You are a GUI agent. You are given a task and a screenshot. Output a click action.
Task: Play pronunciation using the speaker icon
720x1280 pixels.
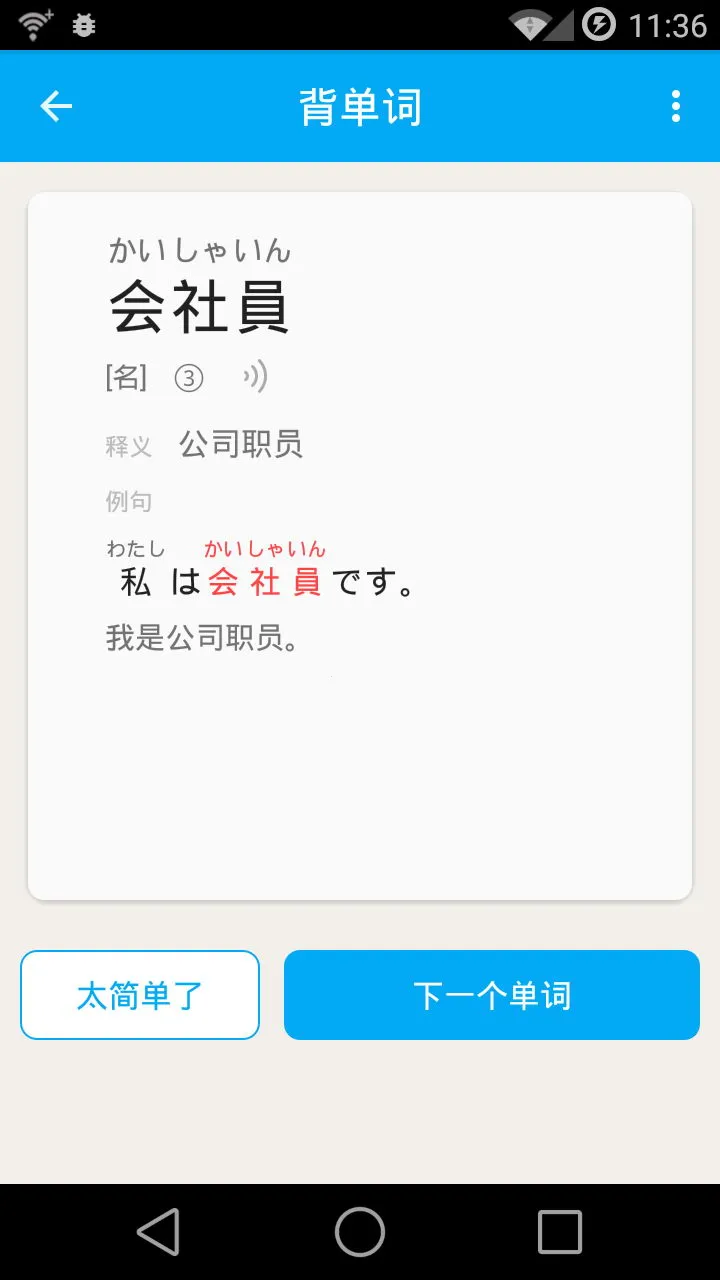click(x=255, y=378)
